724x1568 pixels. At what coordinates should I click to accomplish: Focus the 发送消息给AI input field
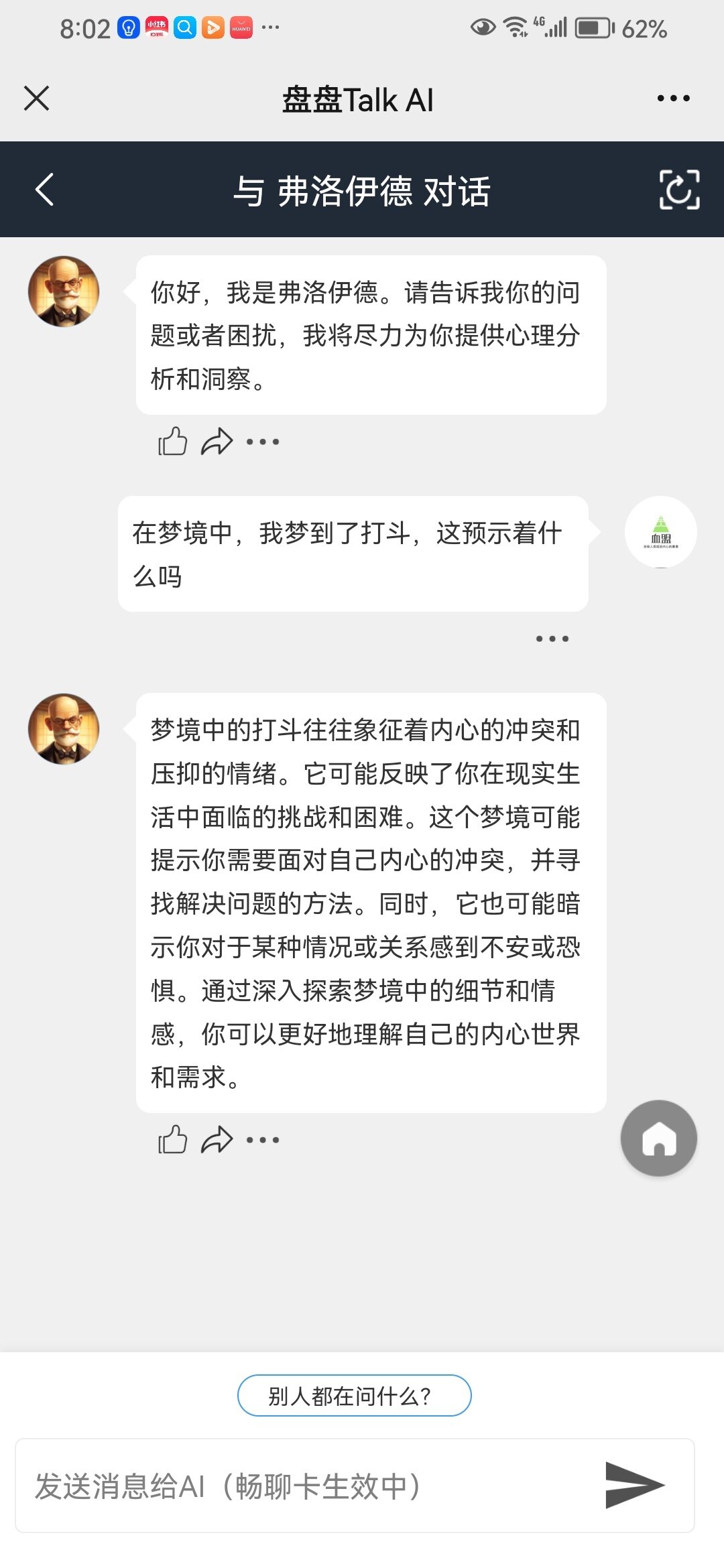coord(302,1486)
